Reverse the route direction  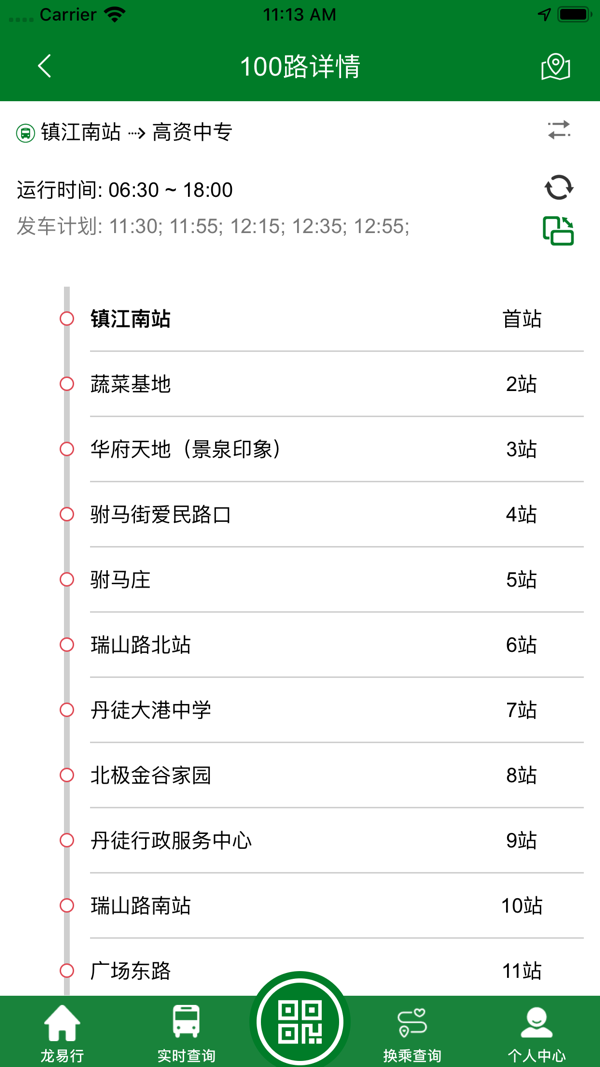(559, 130)
